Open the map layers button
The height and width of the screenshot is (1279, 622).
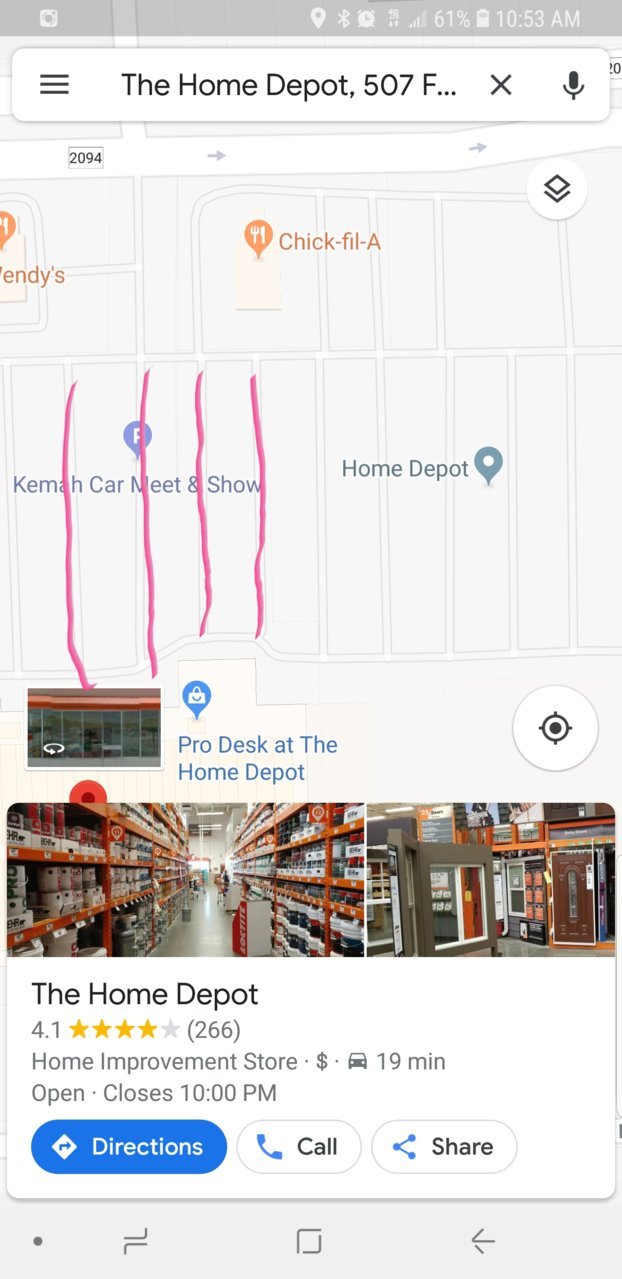pyautogui.click(x=557, y=188)
